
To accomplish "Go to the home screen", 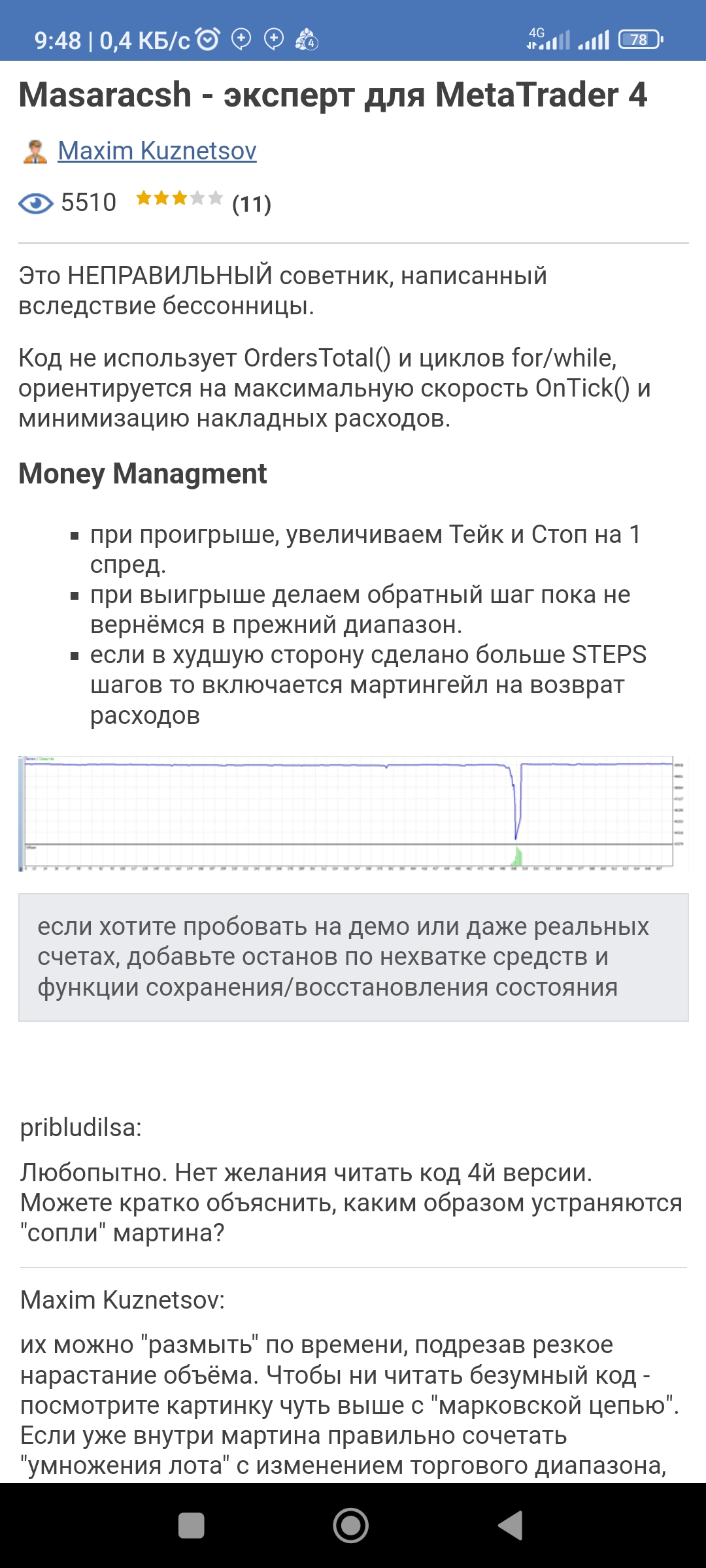I will pyautogui.click(x=351, y=1526).
